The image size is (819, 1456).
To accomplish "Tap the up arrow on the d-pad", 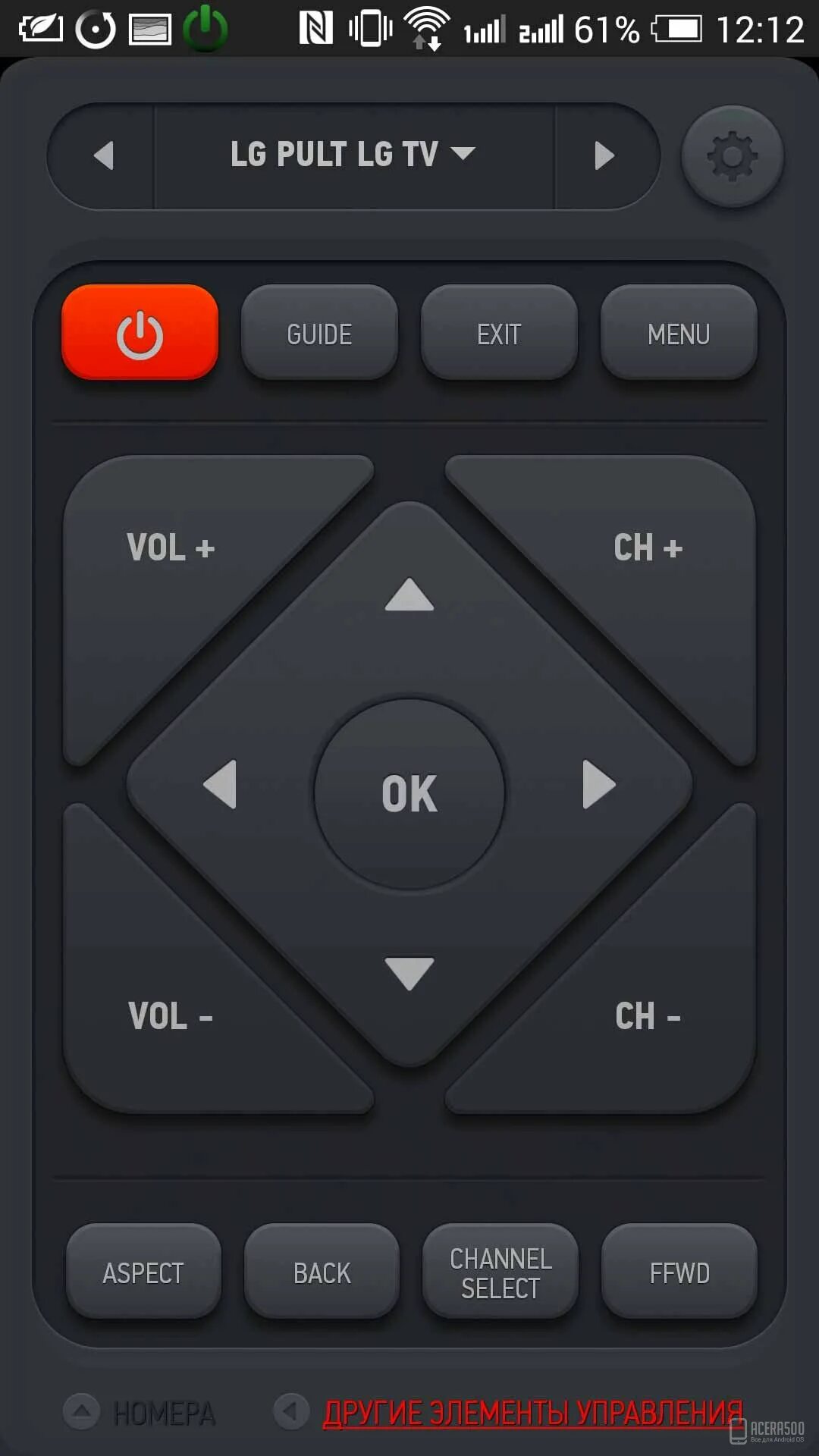I will [409, 595].
